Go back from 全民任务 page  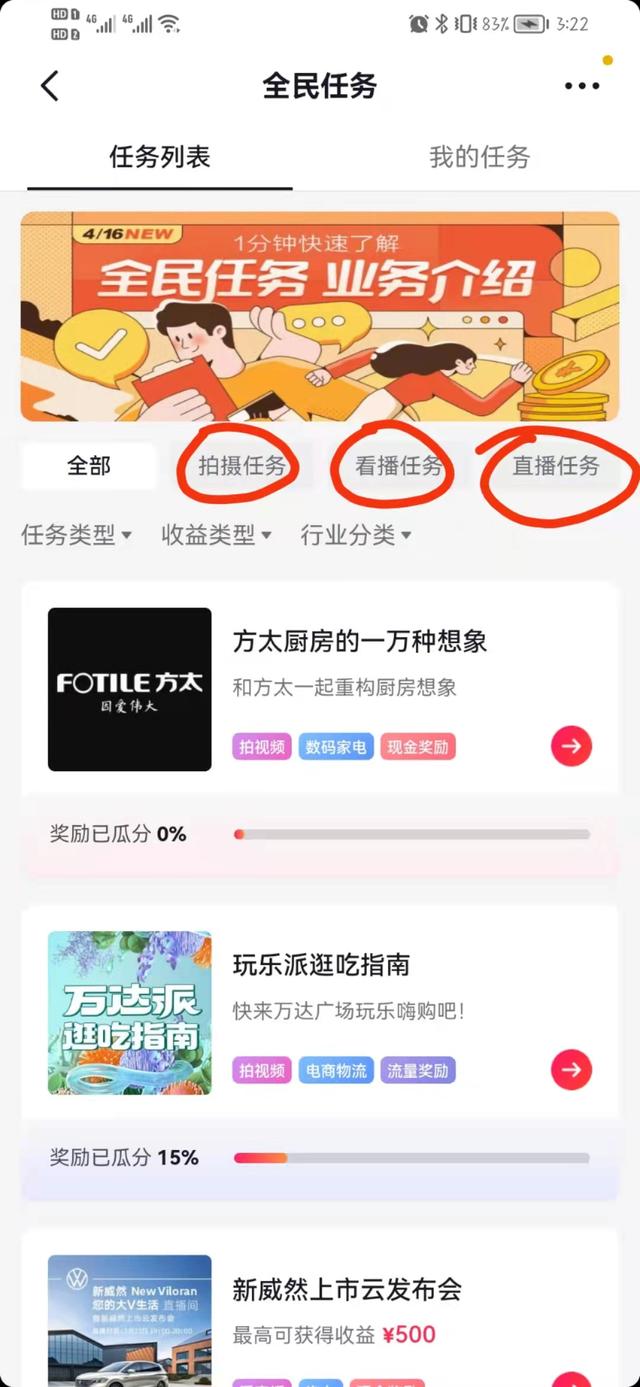coord(50,86)
